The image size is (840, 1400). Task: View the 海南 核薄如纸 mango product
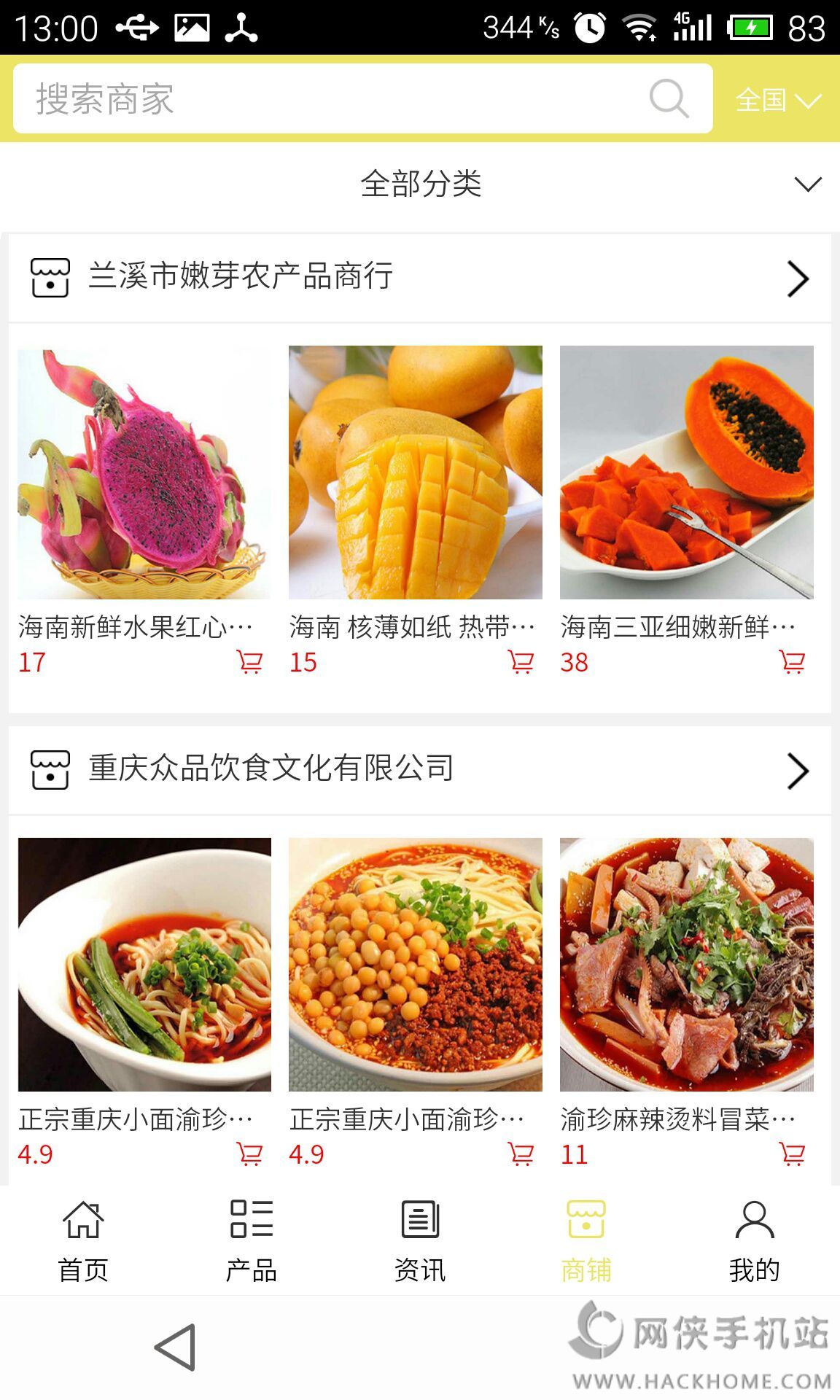(x=416, y=472)
